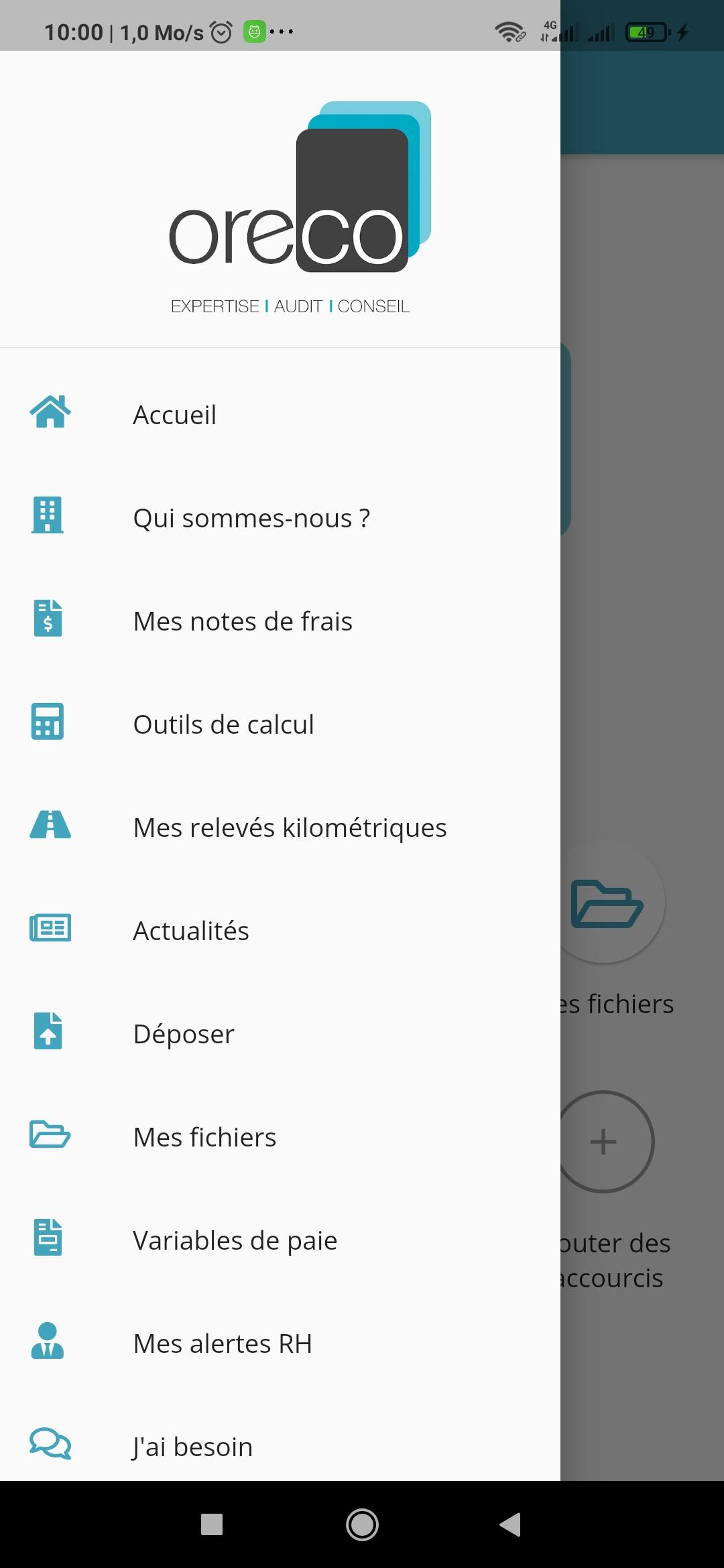Go to the Android home screen

pyautogui.click(x=362, y=1524)
